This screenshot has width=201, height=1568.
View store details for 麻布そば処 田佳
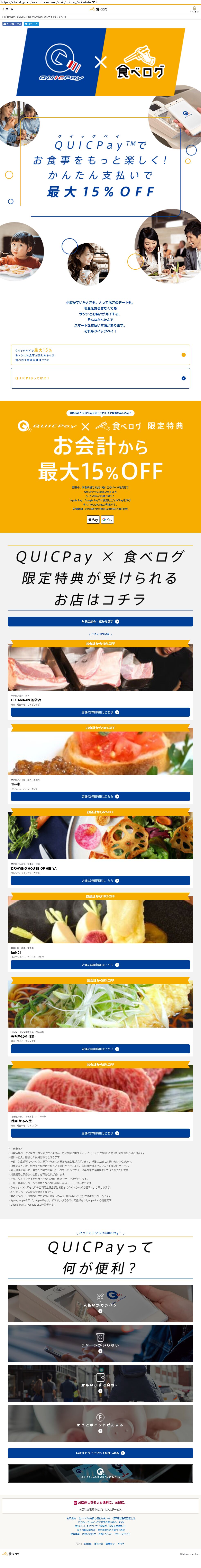coord(100,1049)
